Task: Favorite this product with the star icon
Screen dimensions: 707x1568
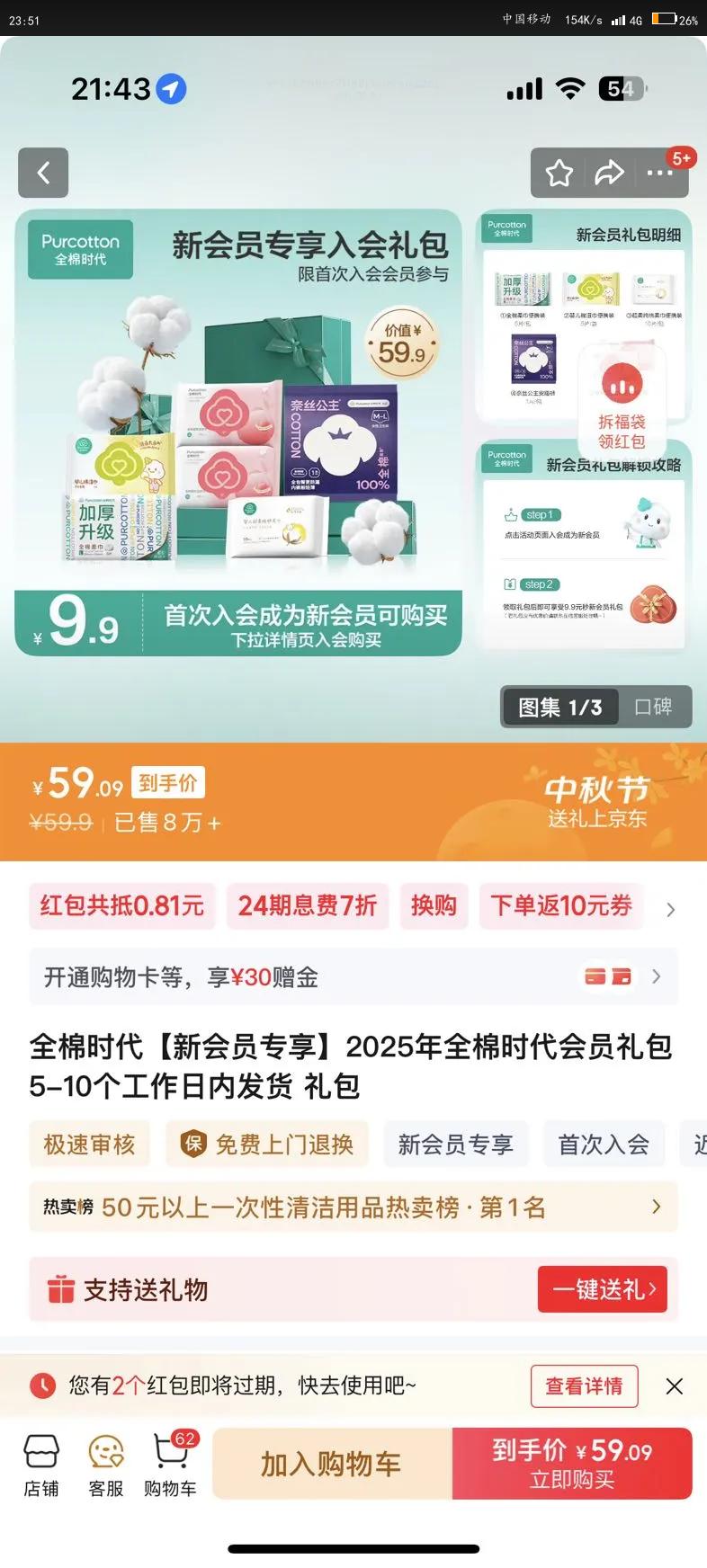Action: click(559, 173)
